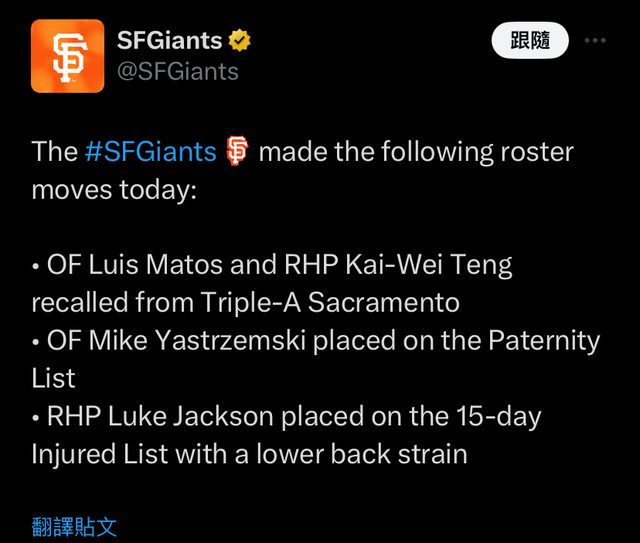Translate this post
The image size is (640, 543).
point(74,528)
